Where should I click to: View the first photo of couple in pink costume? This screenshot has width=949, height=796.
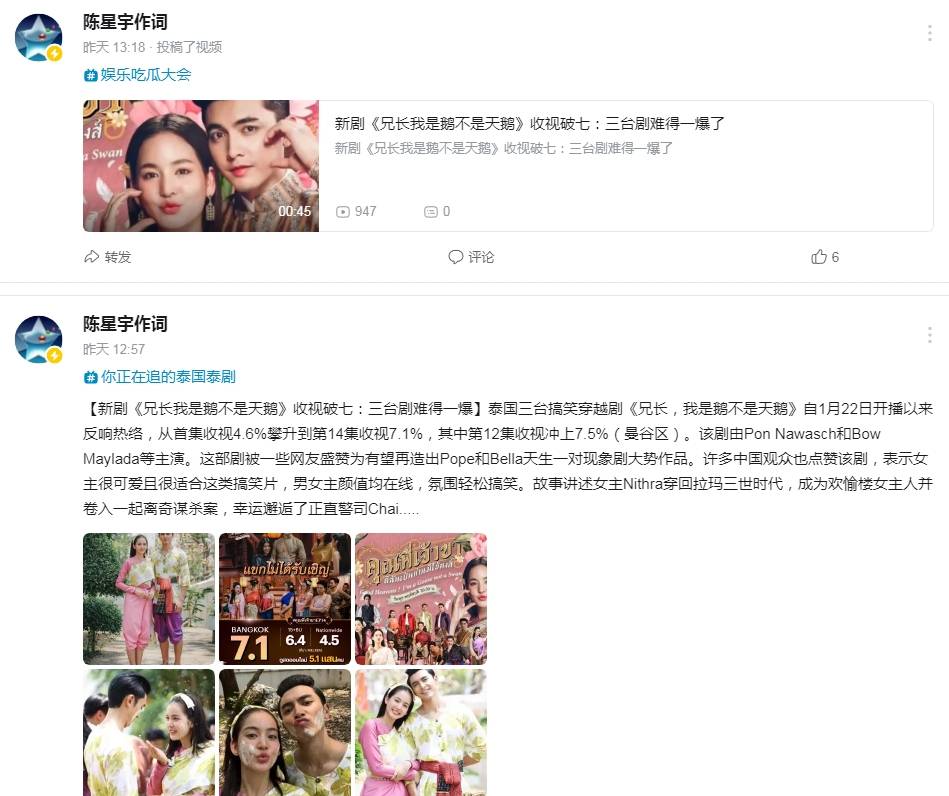pos(149,599)
